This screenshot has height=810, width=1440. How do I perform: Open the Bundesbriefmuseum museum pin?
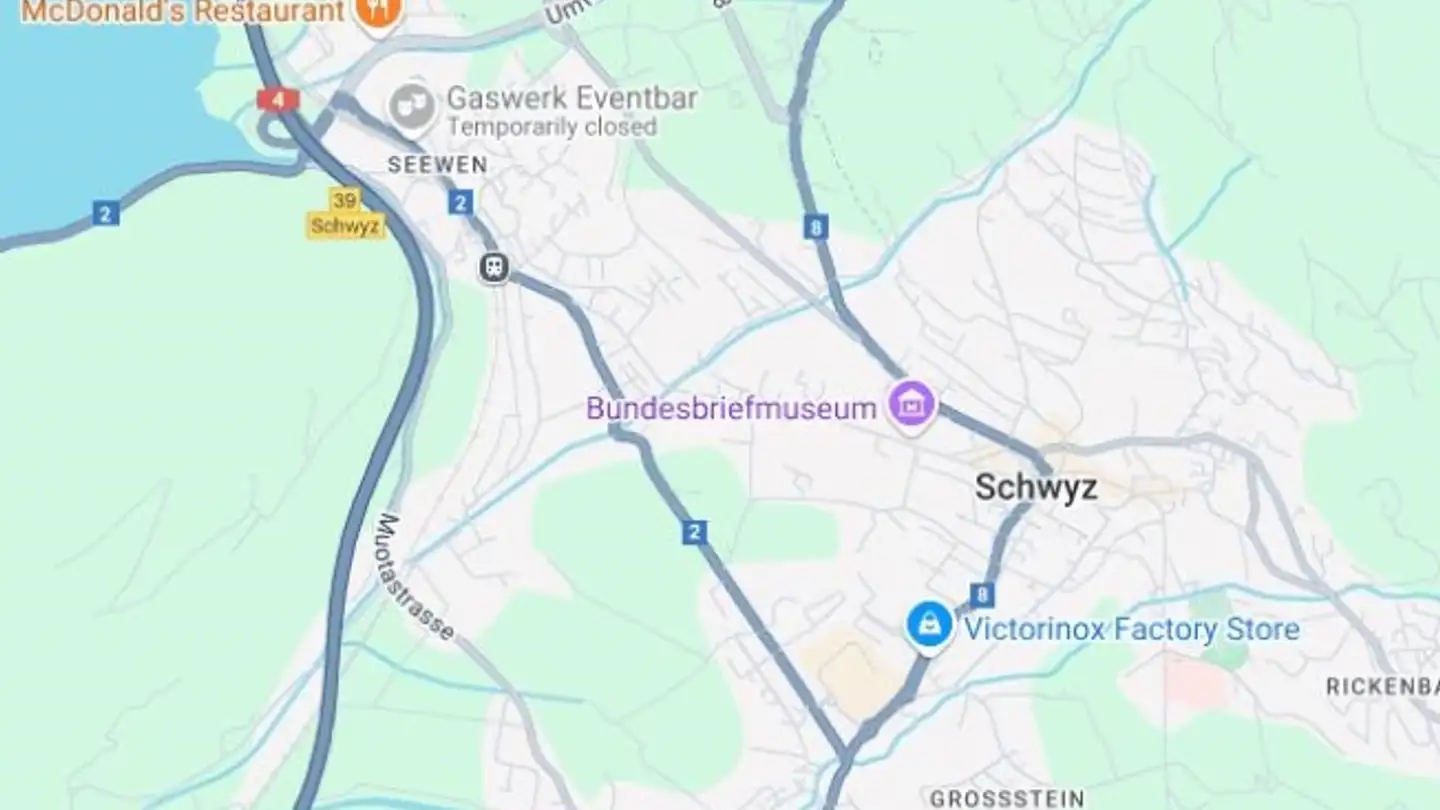911,405
